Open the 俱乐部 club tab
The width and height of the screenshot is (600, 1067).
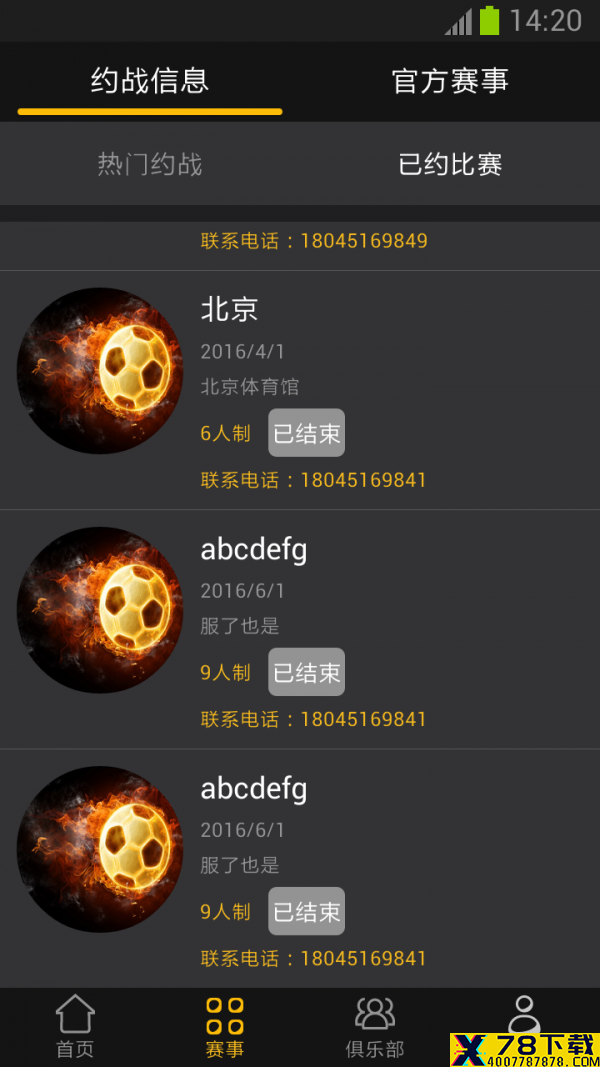point(375,1027)
